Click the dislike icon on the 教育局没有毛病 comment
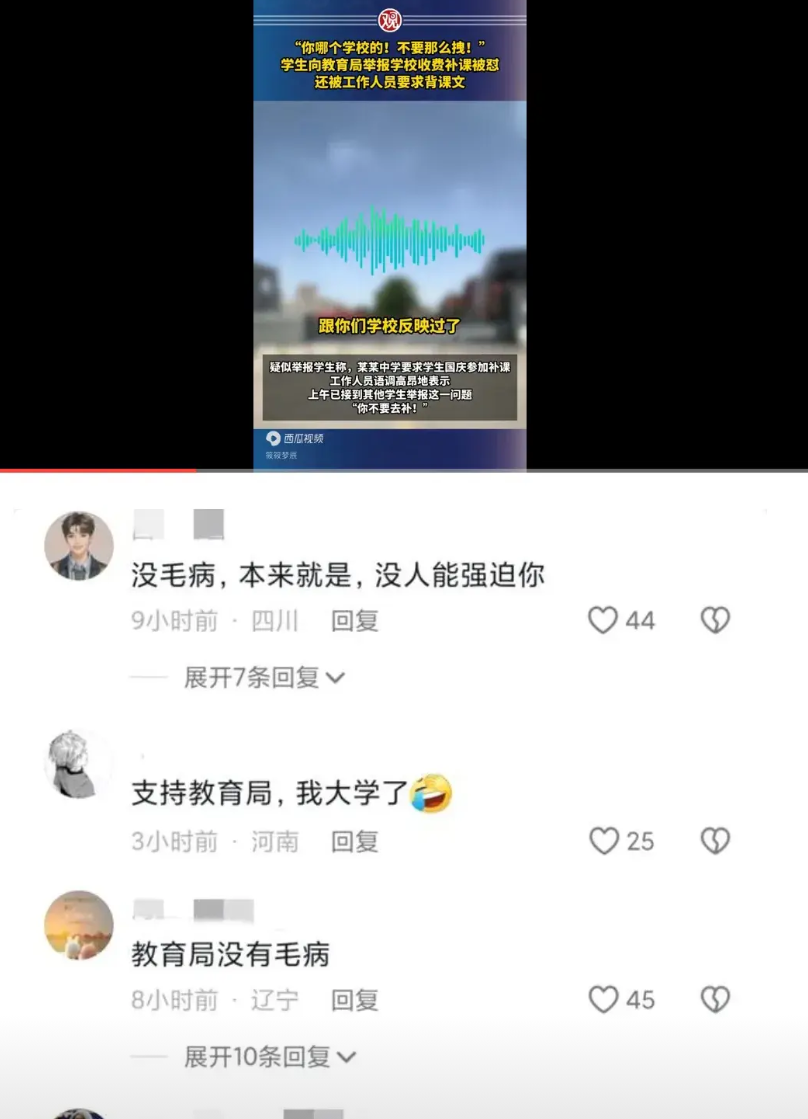This screenshot has width=808, height=1119. tap(715, 1000)
